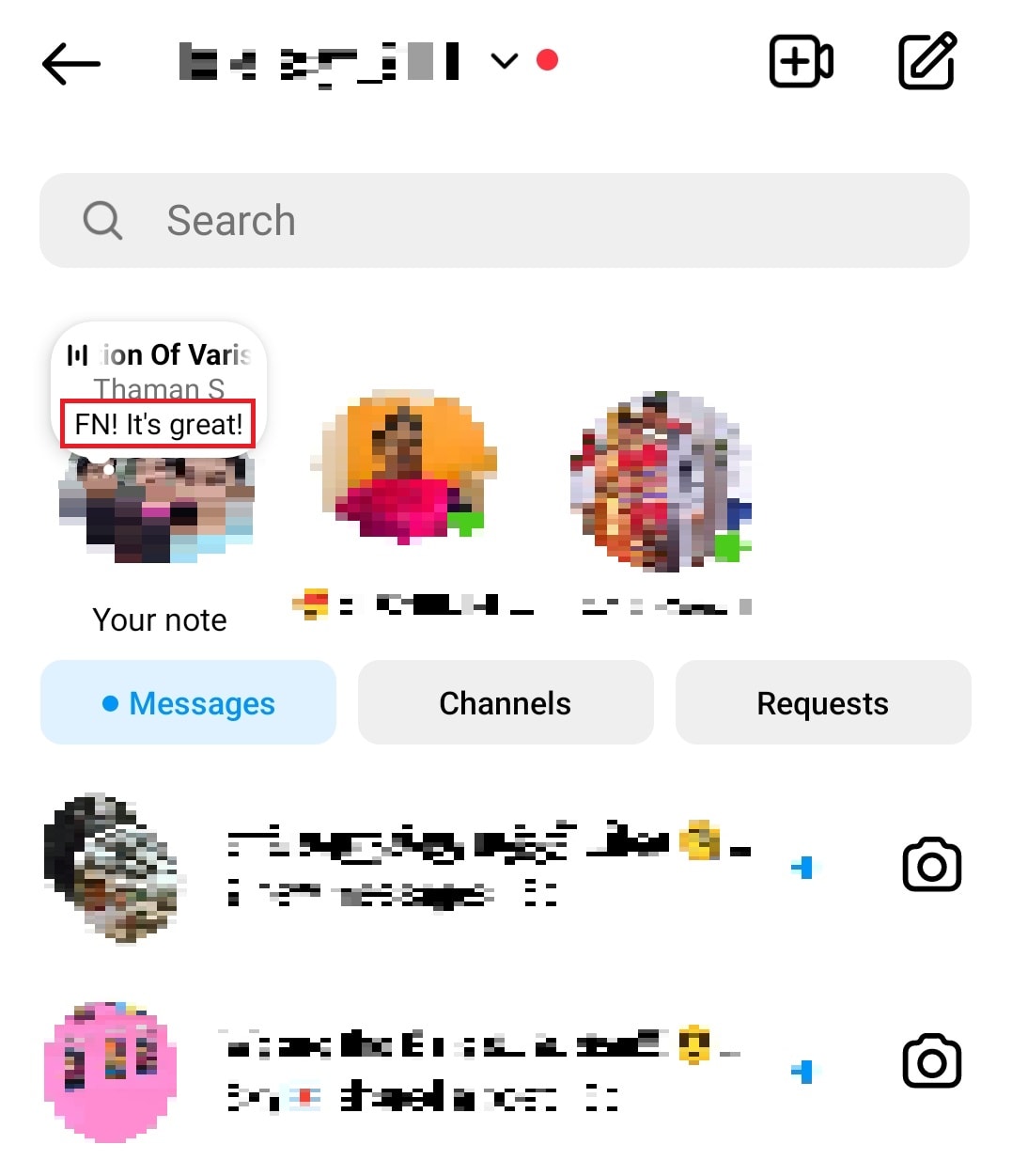Open the new message compose pencil icon

click(x=926, y=63)
